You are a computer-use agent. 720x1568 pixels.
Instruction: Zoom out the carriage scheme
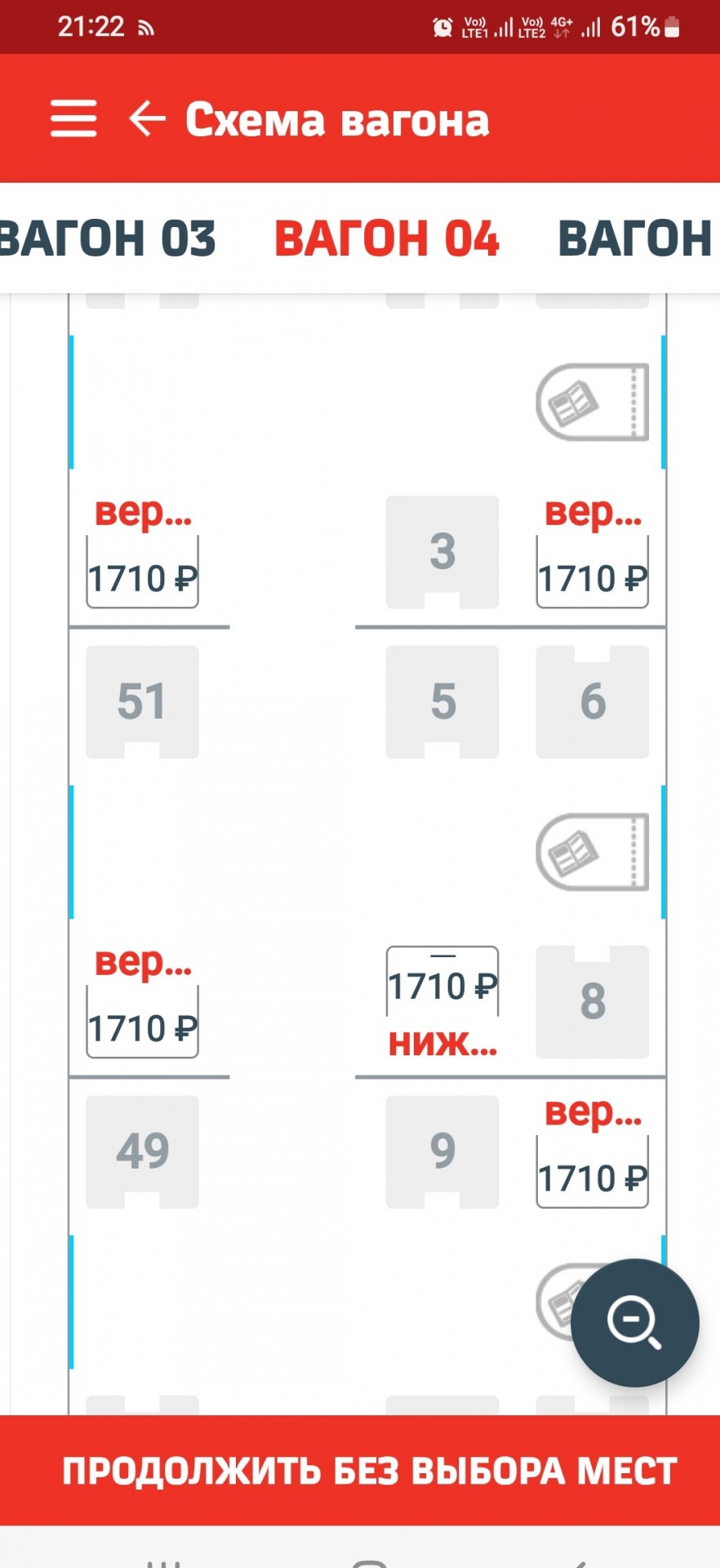635,1322
